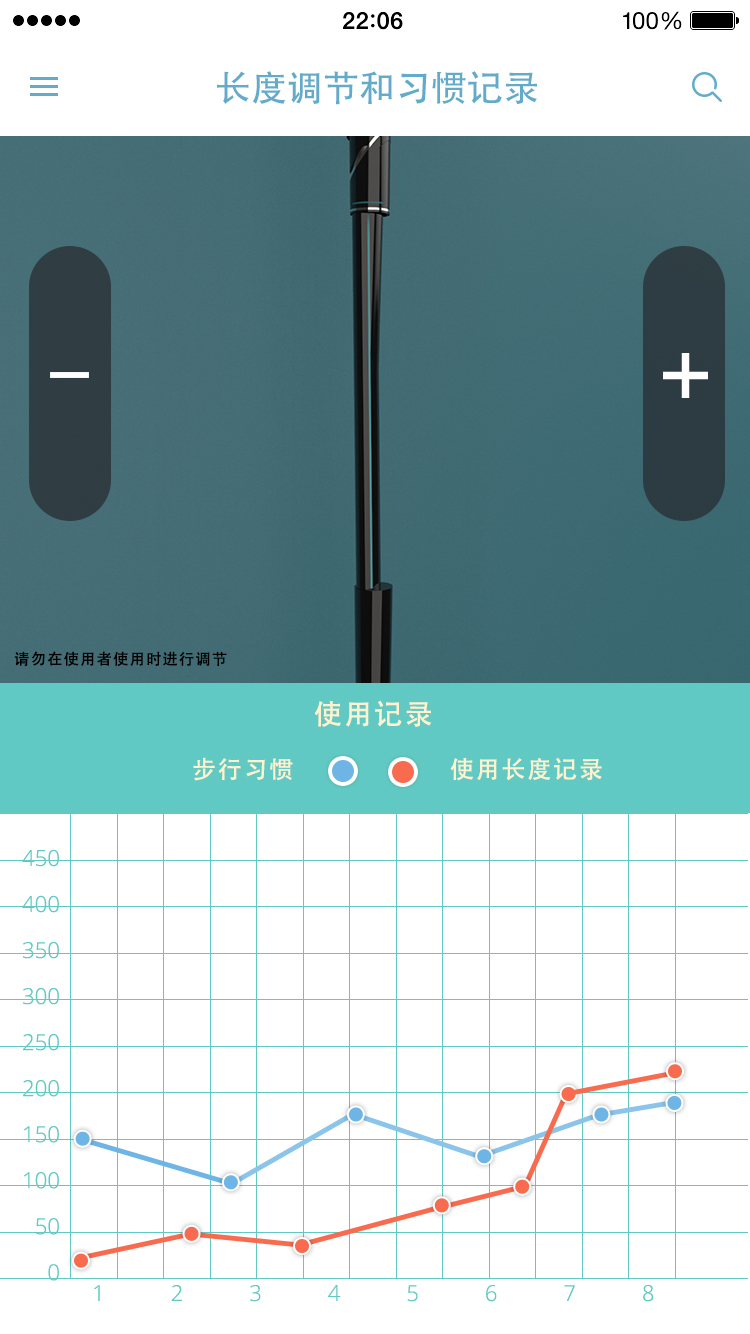Open the search icon

[x=706, y=87]
